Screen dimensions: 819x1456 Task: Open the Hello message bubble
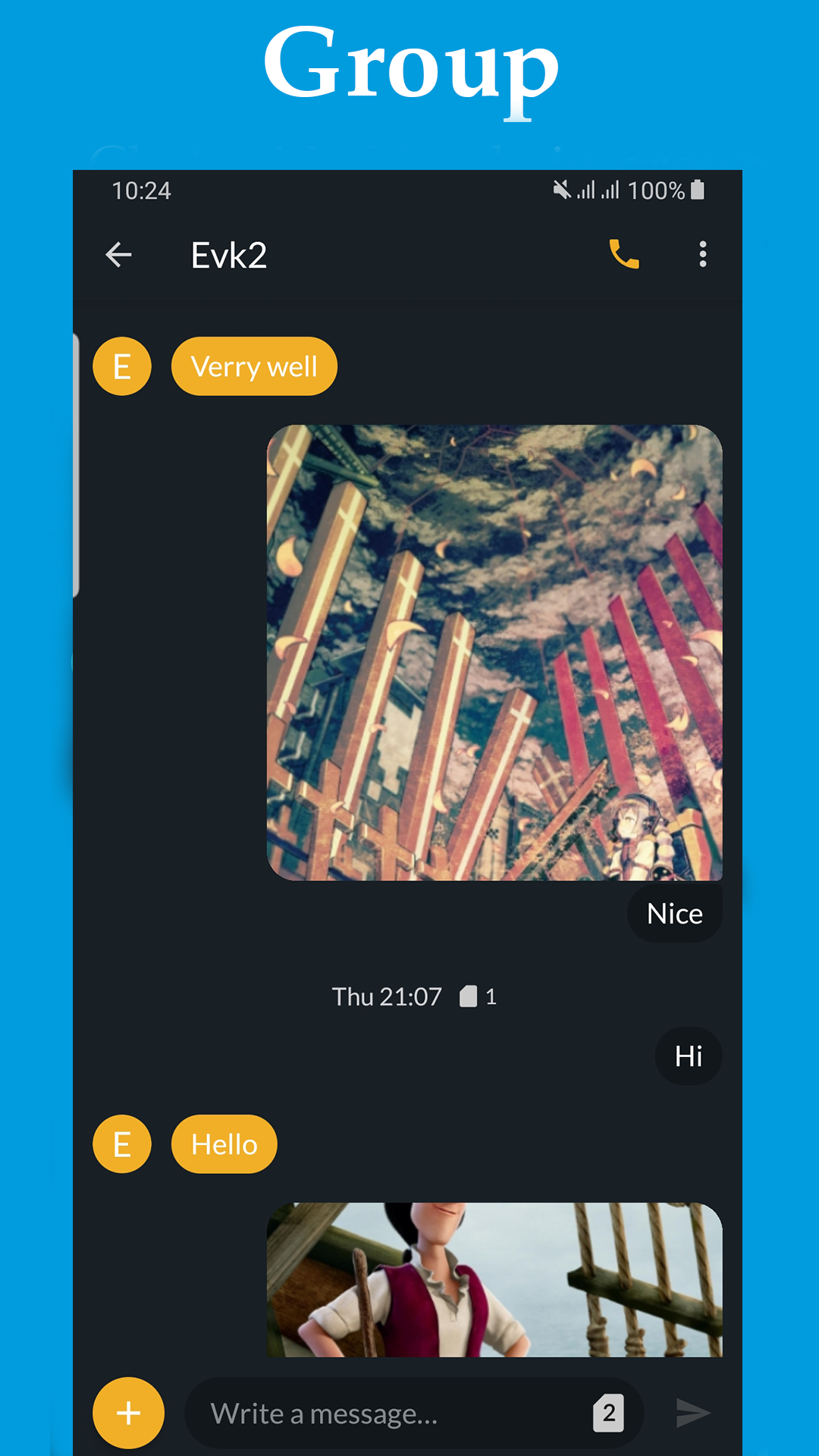(223, 1144)
